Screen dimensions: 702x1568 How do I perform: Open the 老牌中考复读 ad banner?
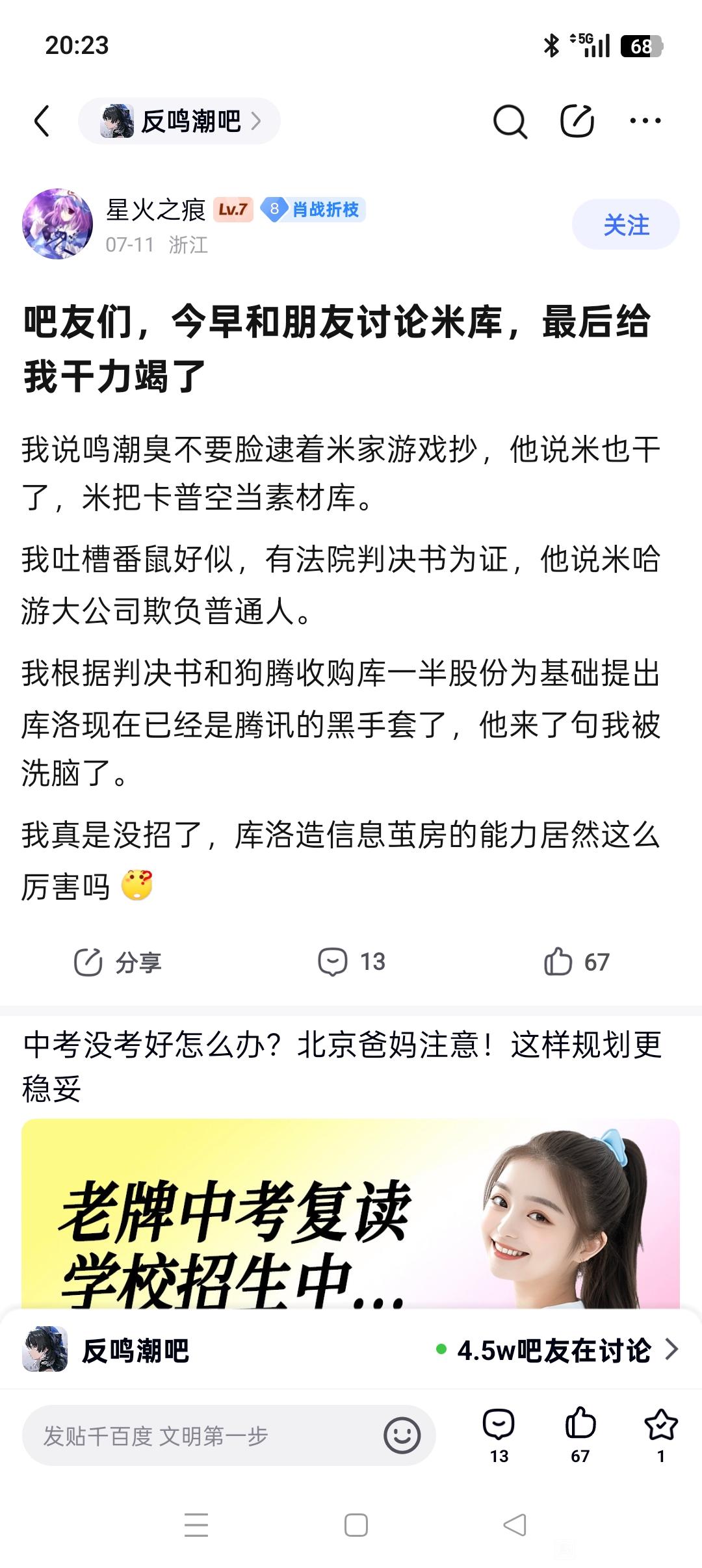(x=351, y=1213)
